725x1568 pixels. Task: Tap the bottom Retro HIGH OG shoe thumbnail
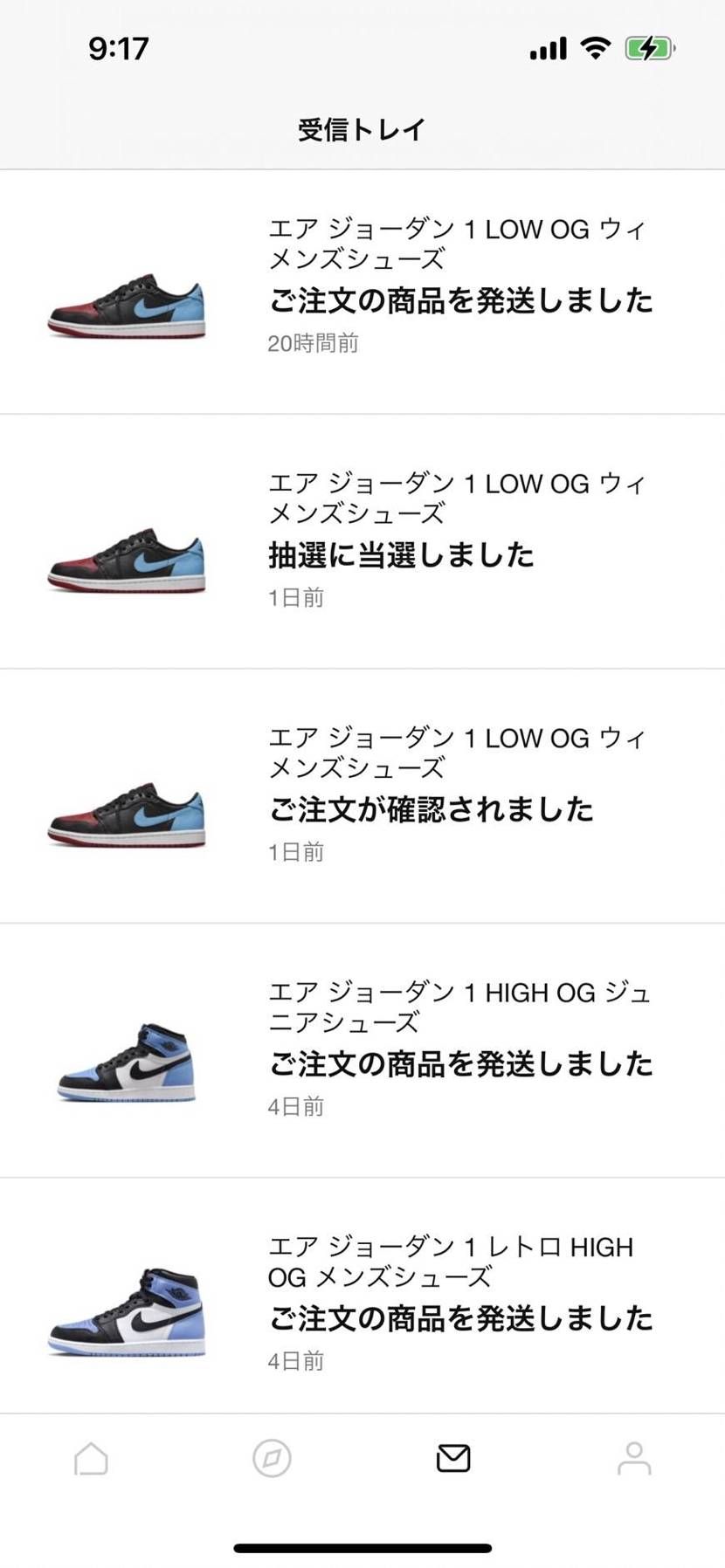tap(127, 1318)
